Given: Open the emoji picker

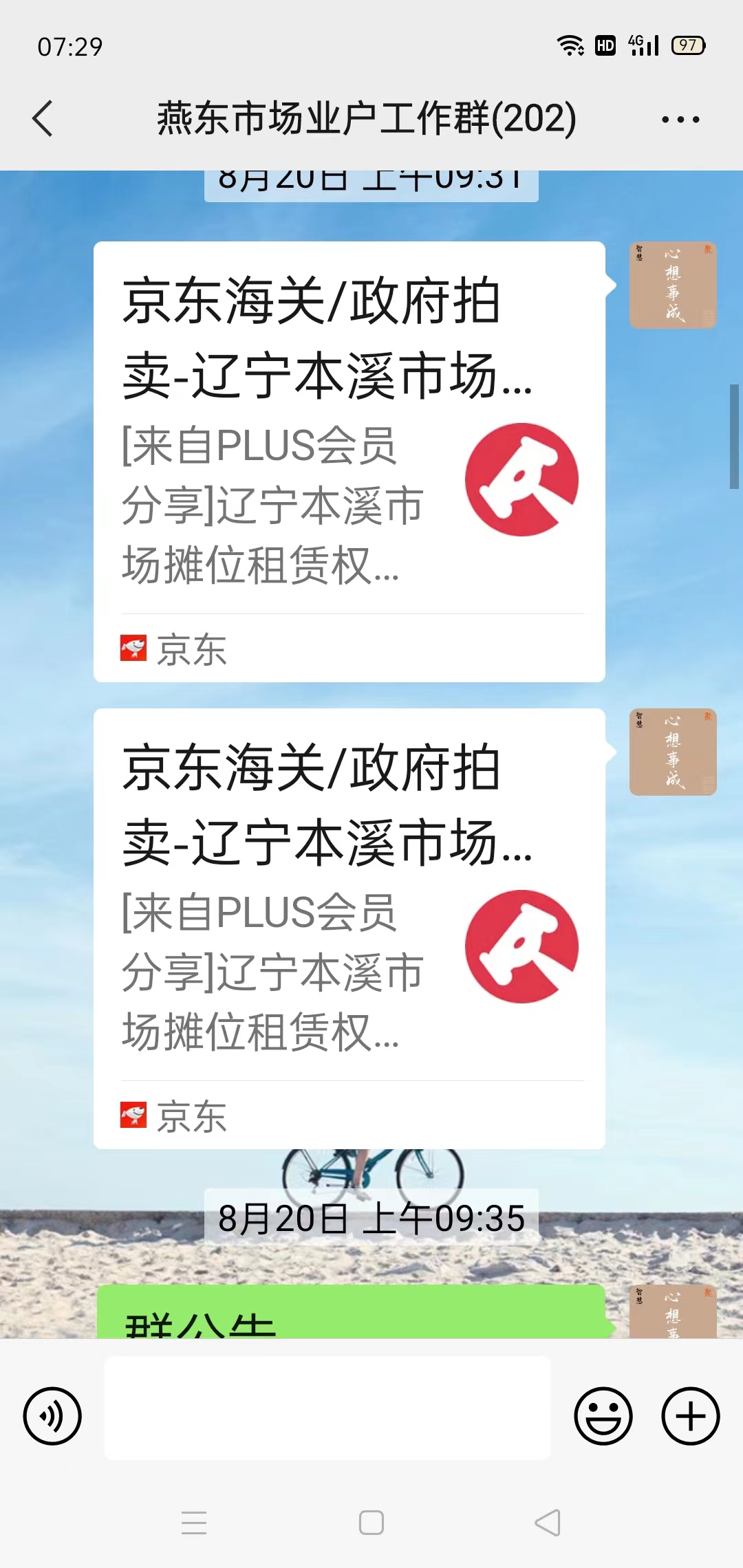Looking at the screenshot, I should [603, 1416].
